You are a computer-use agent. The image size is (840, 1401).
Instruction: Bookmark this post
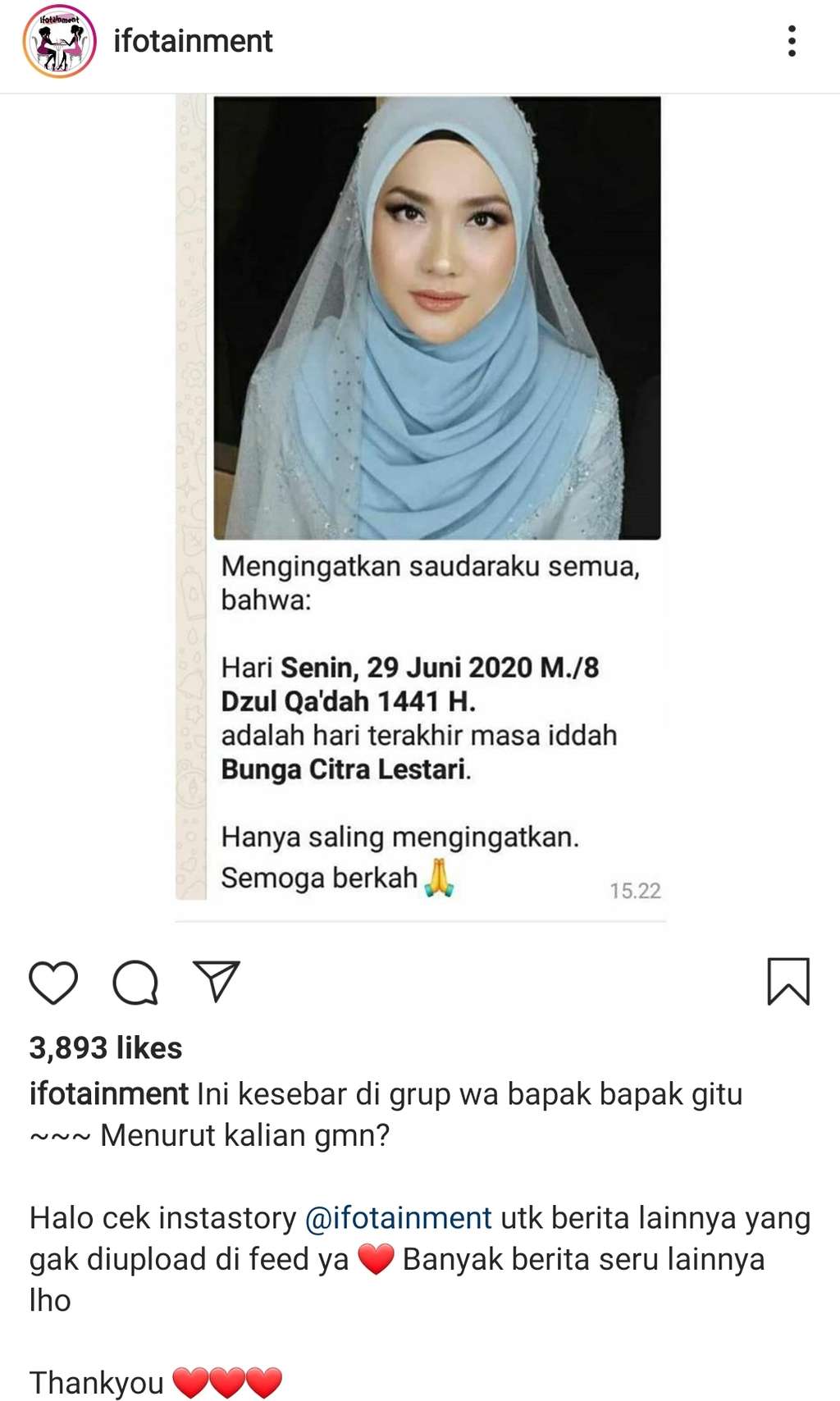click(x=788, y=981)
